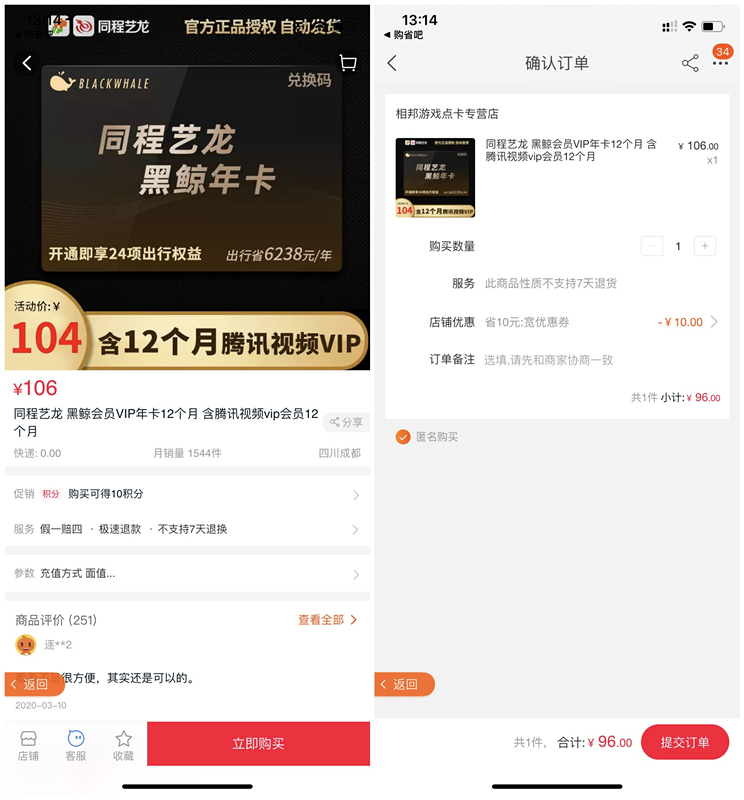Go back from the 确认订单 page
This screenshot has height=800, width=744.
392,63
